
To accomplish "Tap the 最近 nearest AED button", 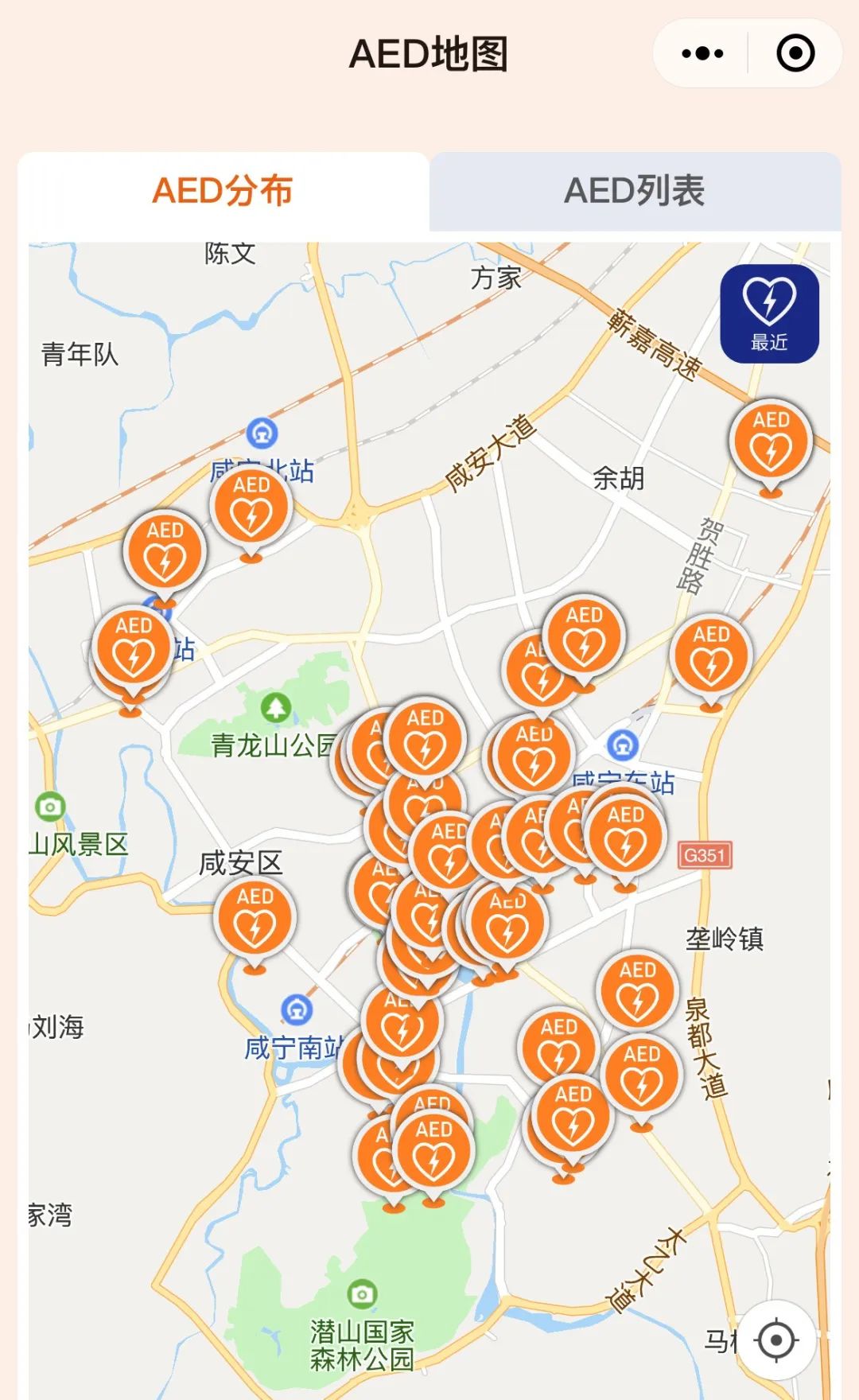I will 769,313.
